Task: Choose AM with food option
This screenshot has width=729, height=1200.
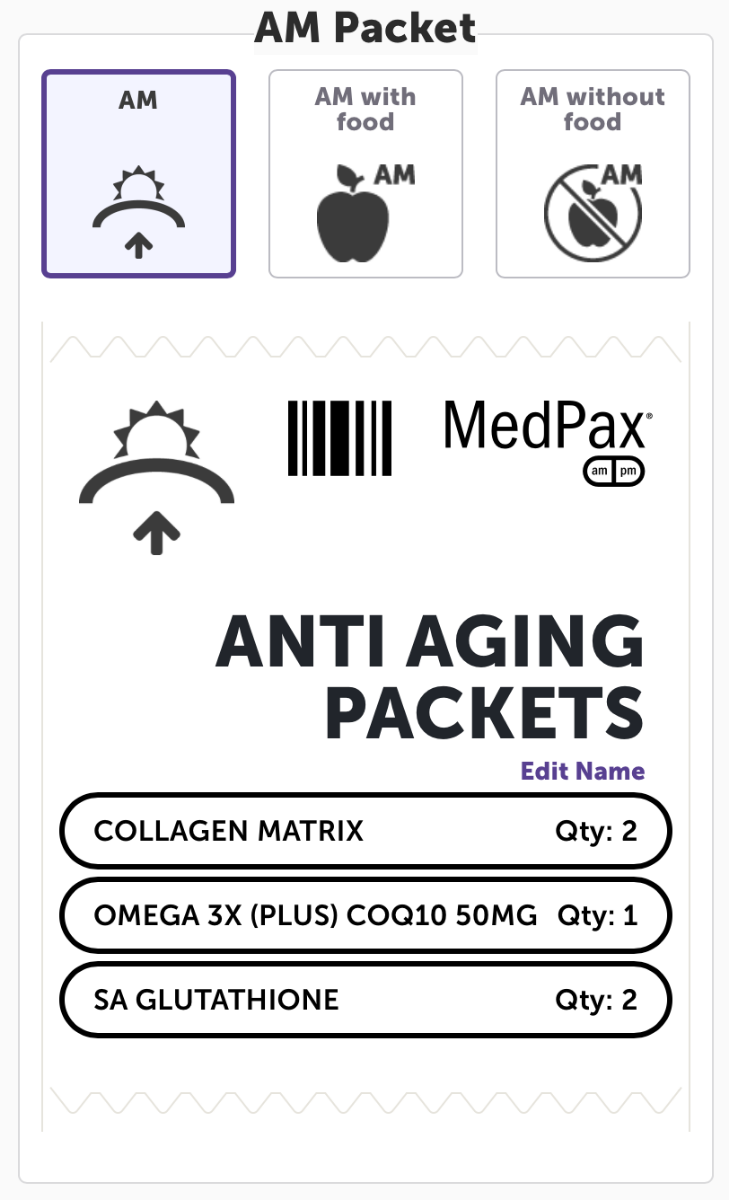Action: point(365,174)
